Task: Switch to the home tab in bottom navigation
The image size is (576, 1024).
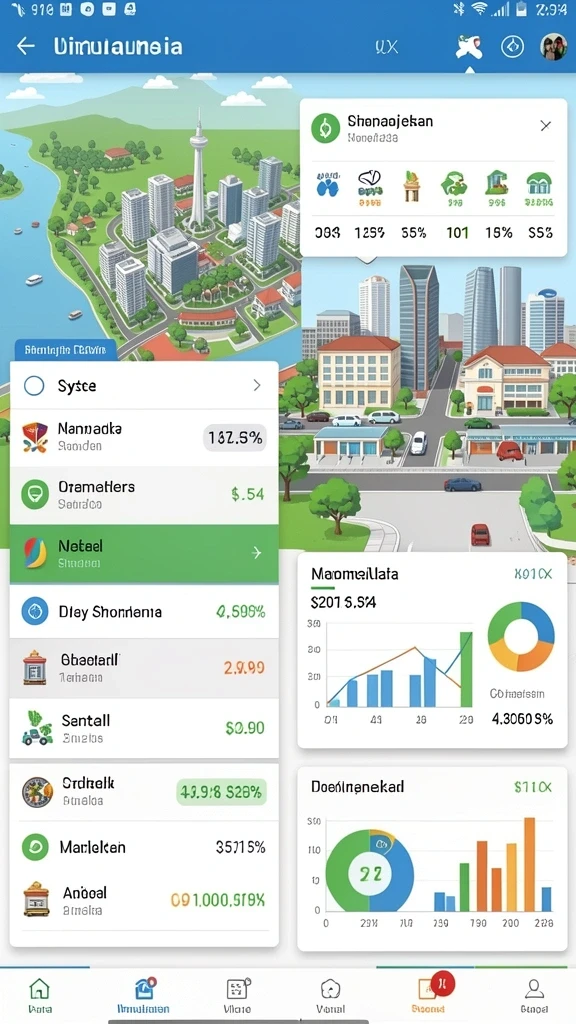Action: pyautogui.click(x=40, y=995)
